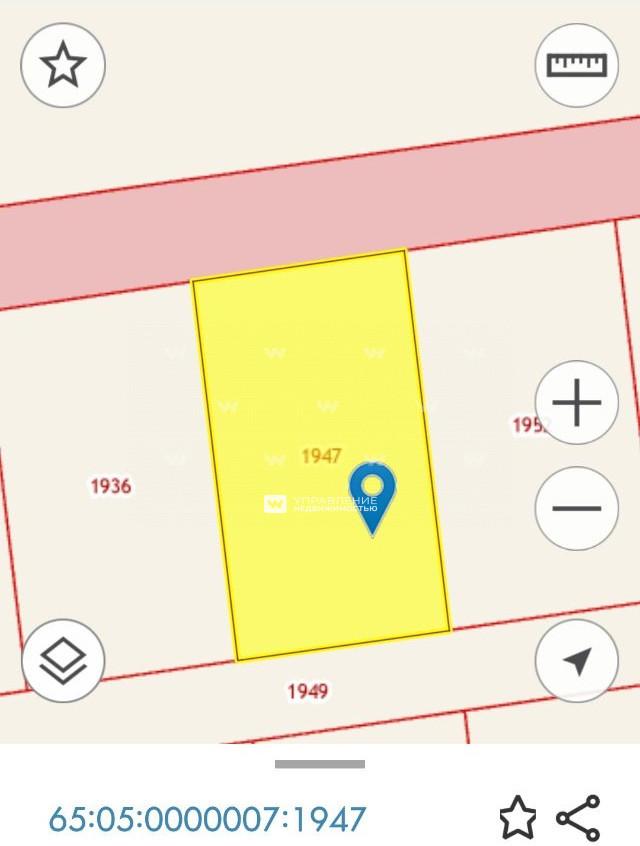Center map on my current location
Image resolution: width=640 pixels, height=846 pixels.
pos(577,660)
